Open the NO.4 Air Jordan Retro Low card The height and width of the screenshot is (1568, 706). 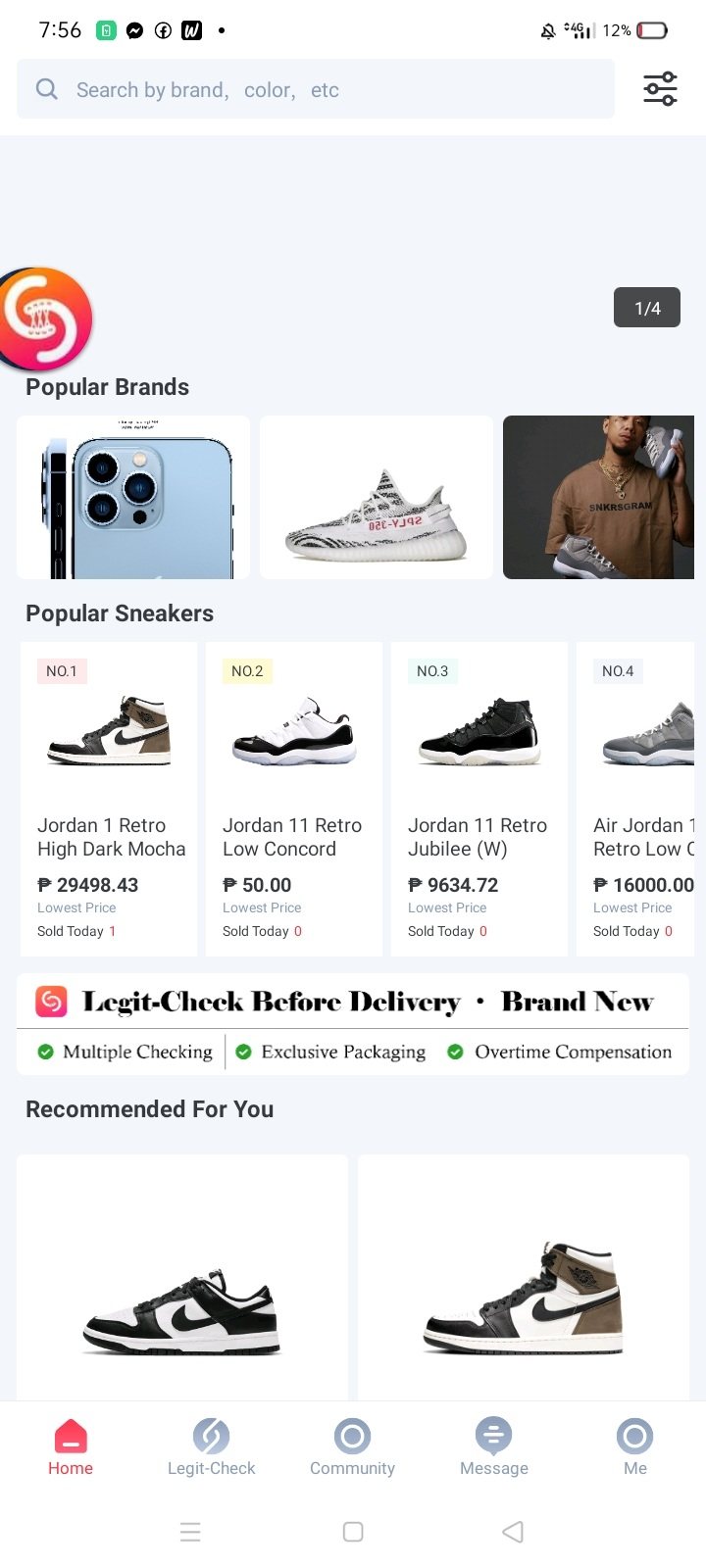pyautogui.click(x=637, y=798)
